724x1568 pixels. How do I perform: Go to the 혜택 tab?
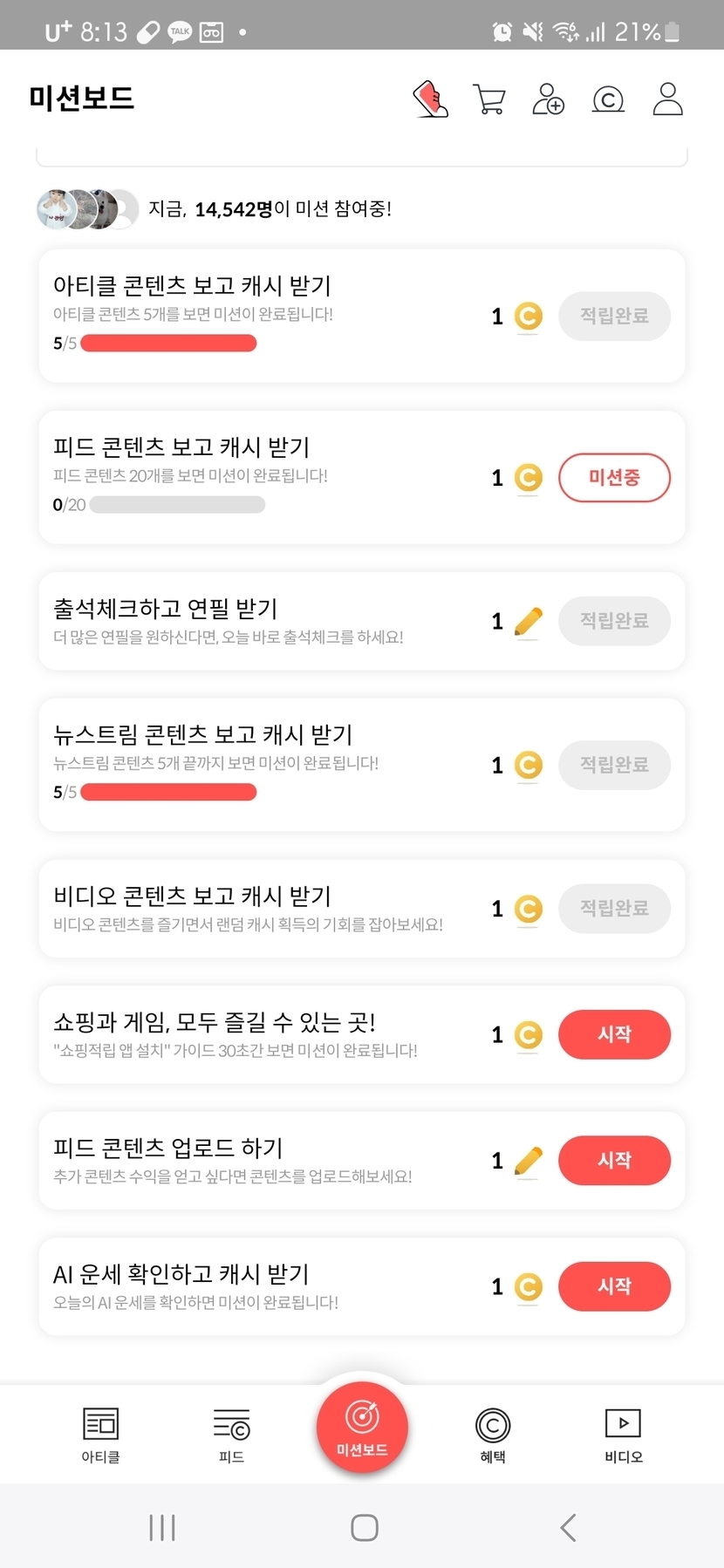click(493, 1435)
